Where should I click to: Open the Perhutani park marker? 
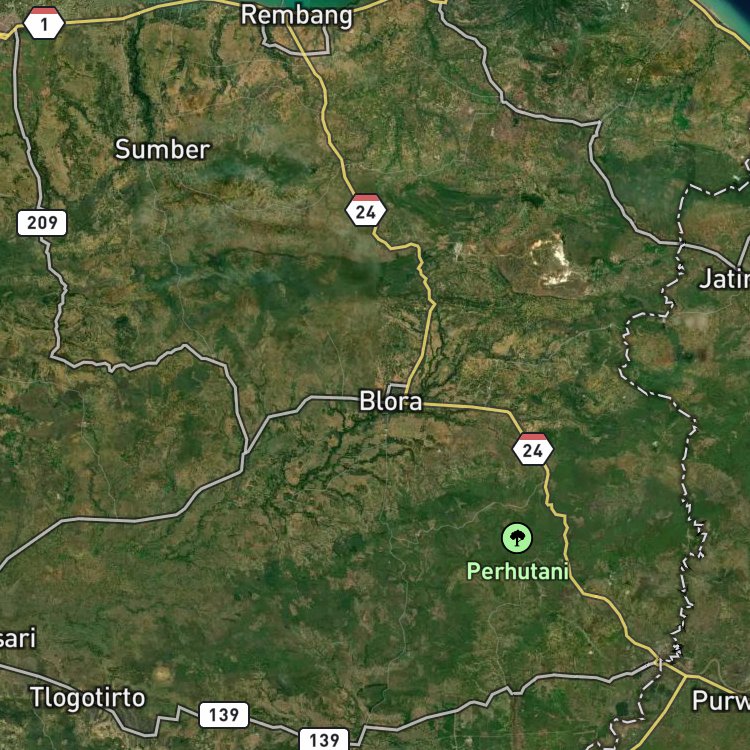517,538
